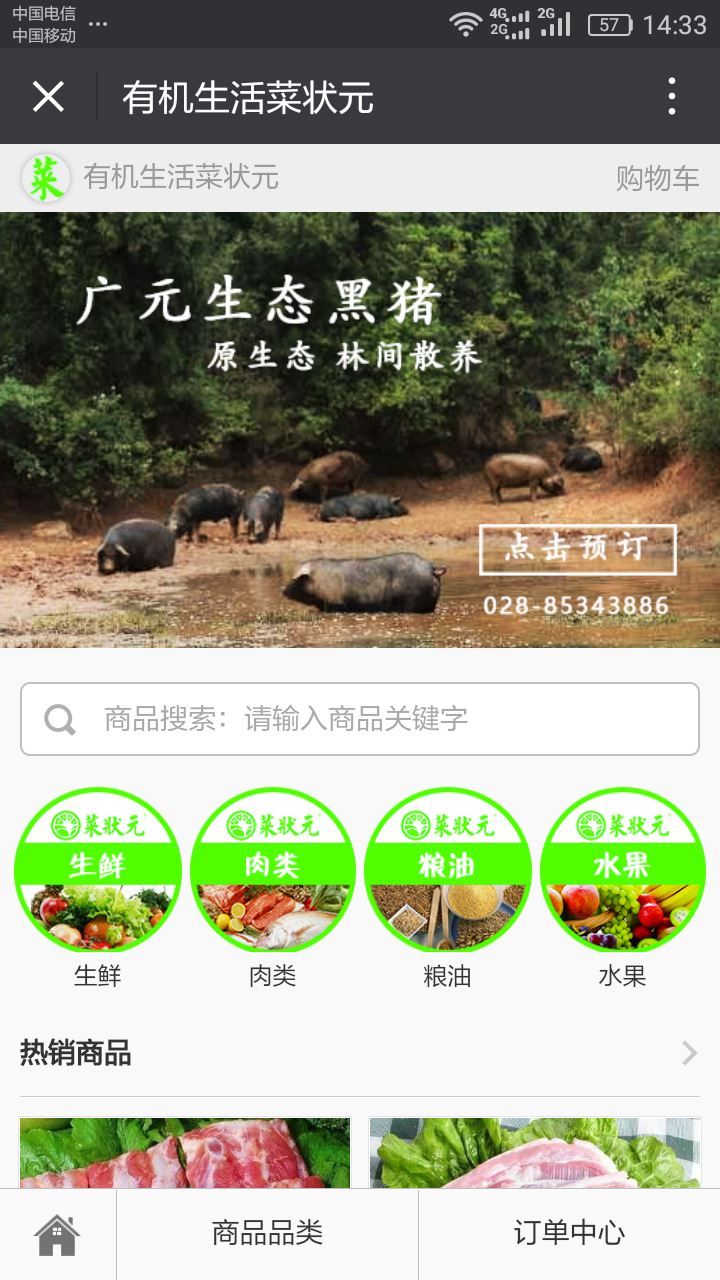The height and width of the screenshot is (1280, 720).
Task: Go to the home icon tab
Action: click(x=57, y=1235)
